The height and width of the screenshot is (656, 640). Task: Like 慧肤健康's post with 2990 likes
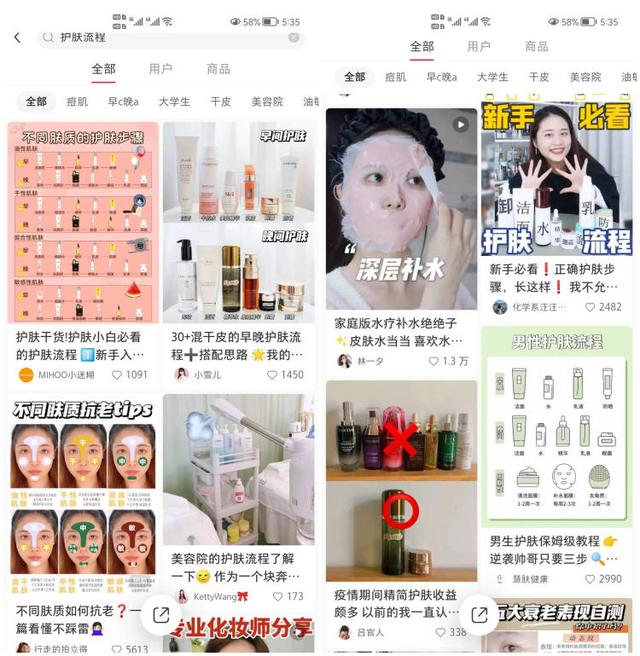point(591,579)
